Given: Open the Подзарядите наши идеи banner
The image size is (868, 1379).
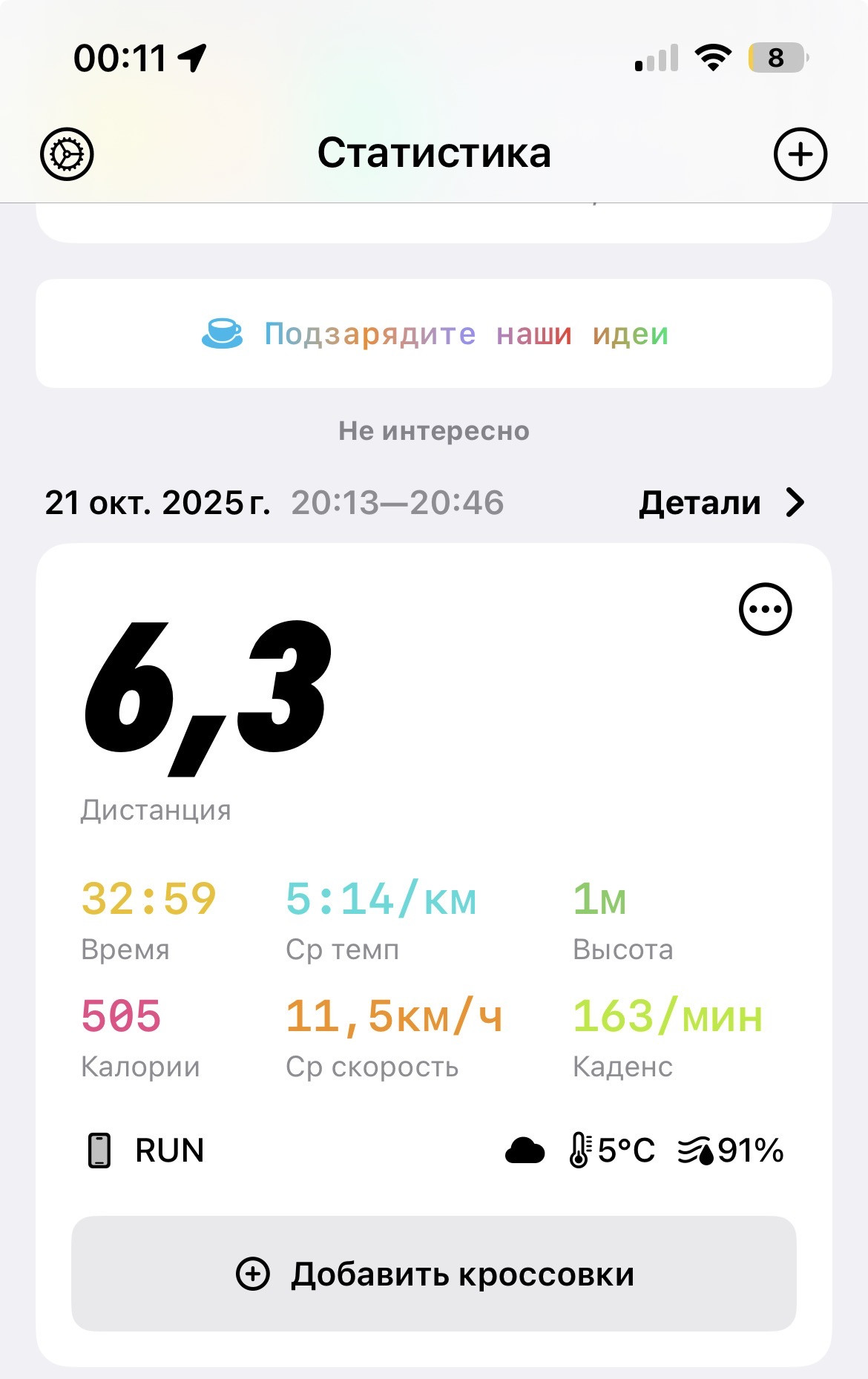Looking at the screenshot, I should pyautogui.click(x=434, y=334).
